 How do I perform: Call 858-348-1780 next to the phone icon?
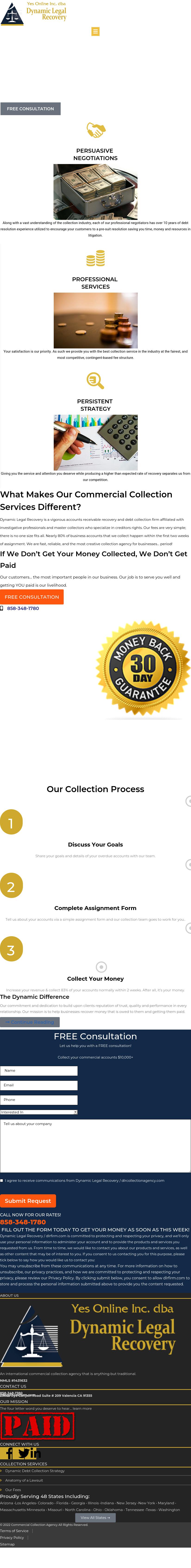pyautogui.click(x=23, y=608)
